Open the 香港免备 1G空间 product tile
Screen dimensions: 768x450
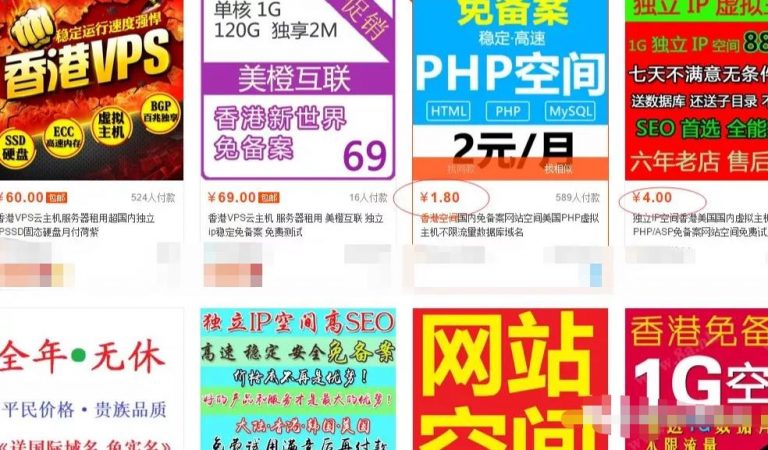tap(697, 380)
